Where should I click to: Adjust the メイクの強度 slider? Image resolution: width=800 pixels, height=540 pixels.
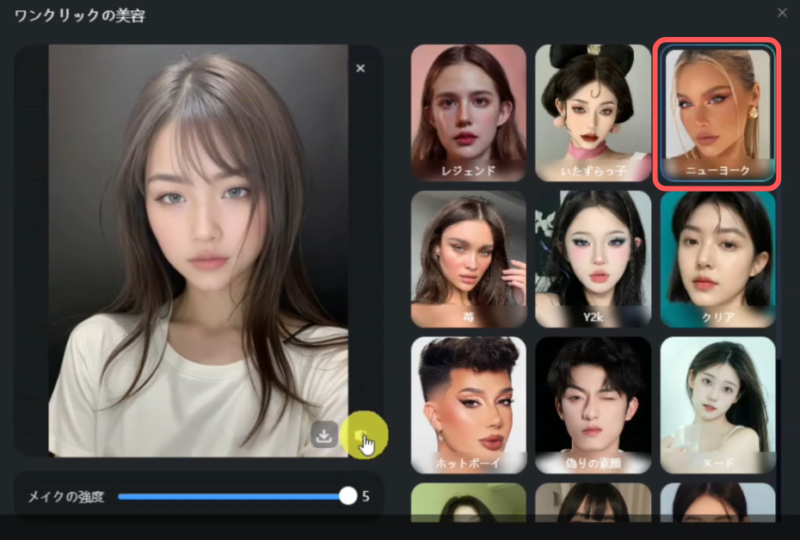(348, 496)
